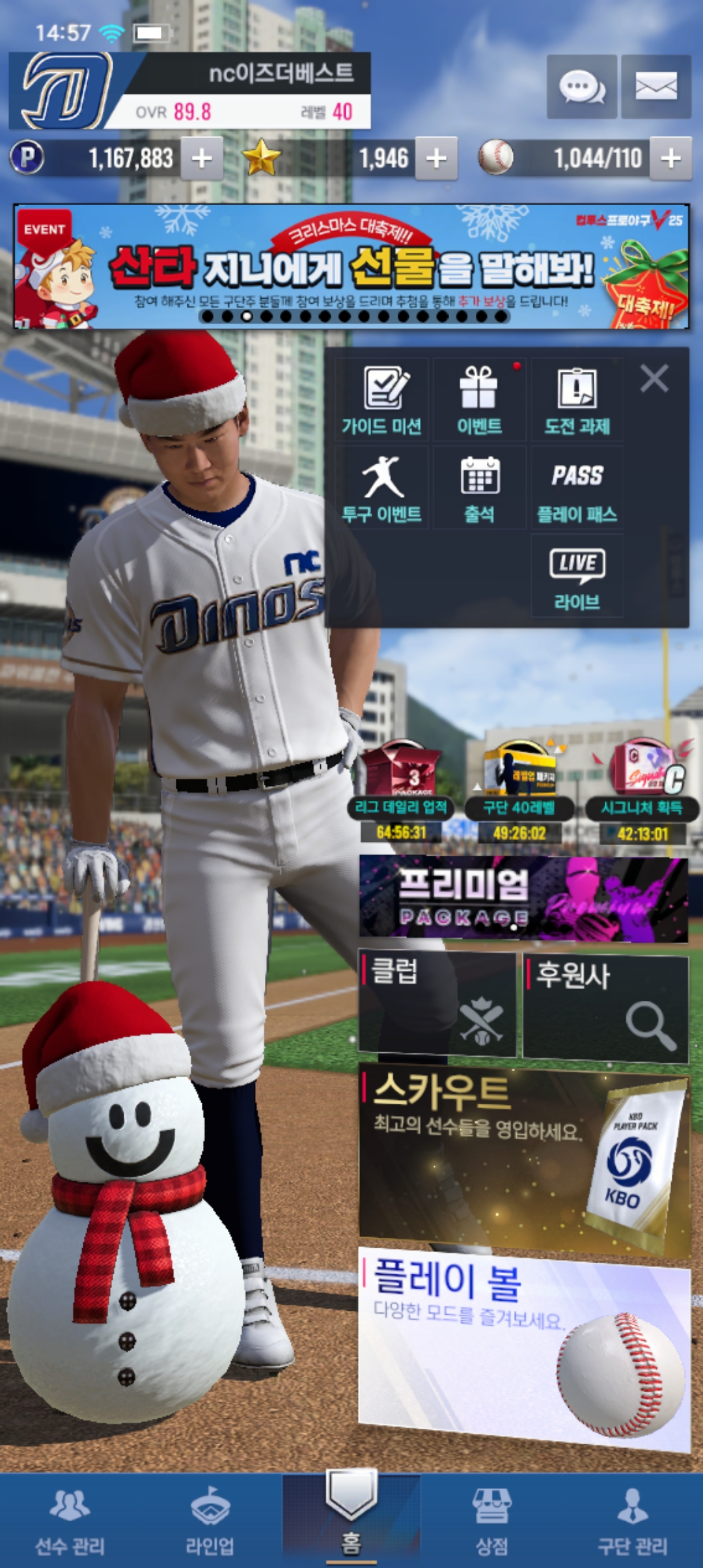
Task: Open the 프리미엄 PACKAGE banner
Action: pos(523,899)
